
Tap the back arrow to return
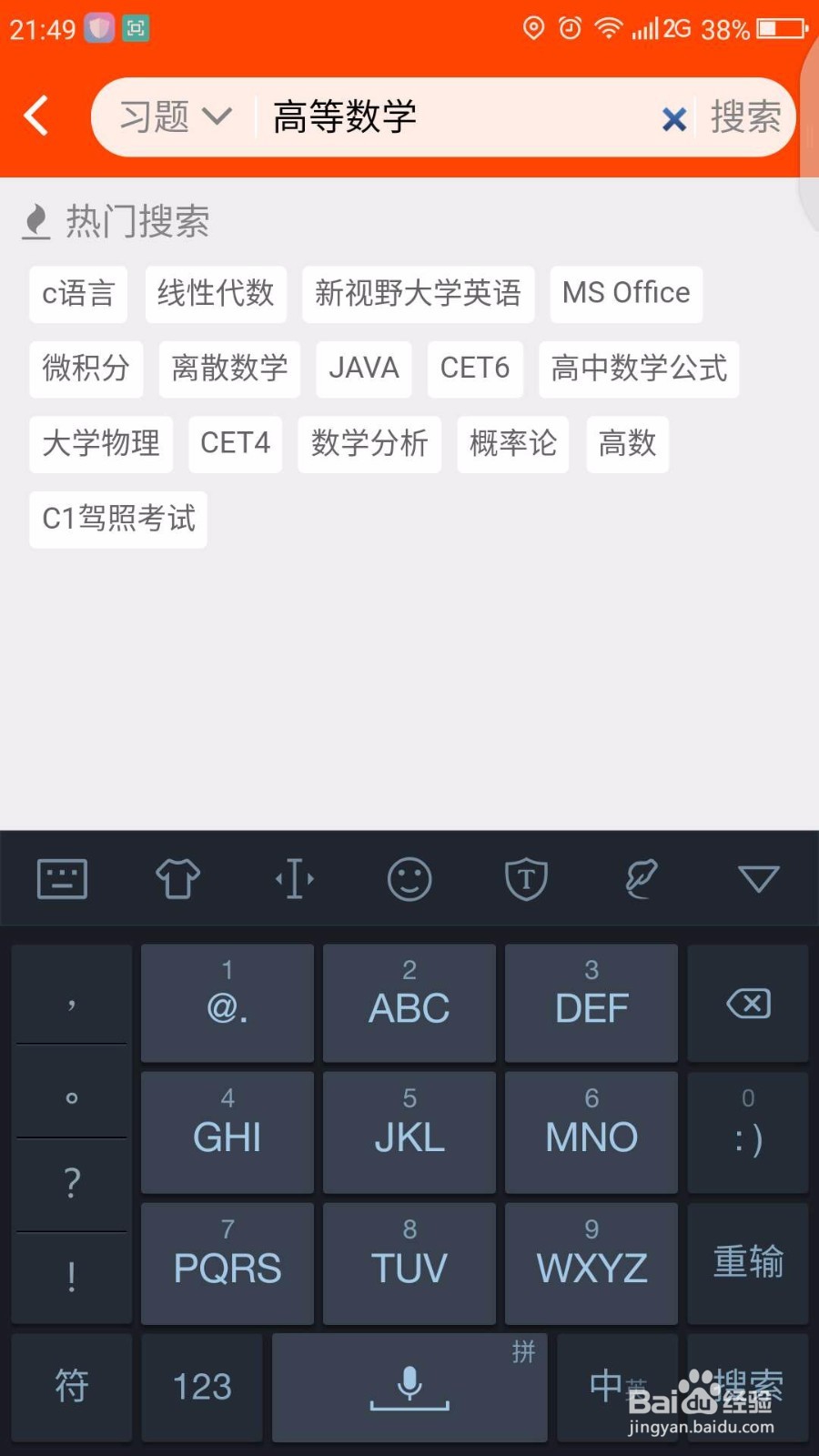pyautogui.click(x=36, y=116)
